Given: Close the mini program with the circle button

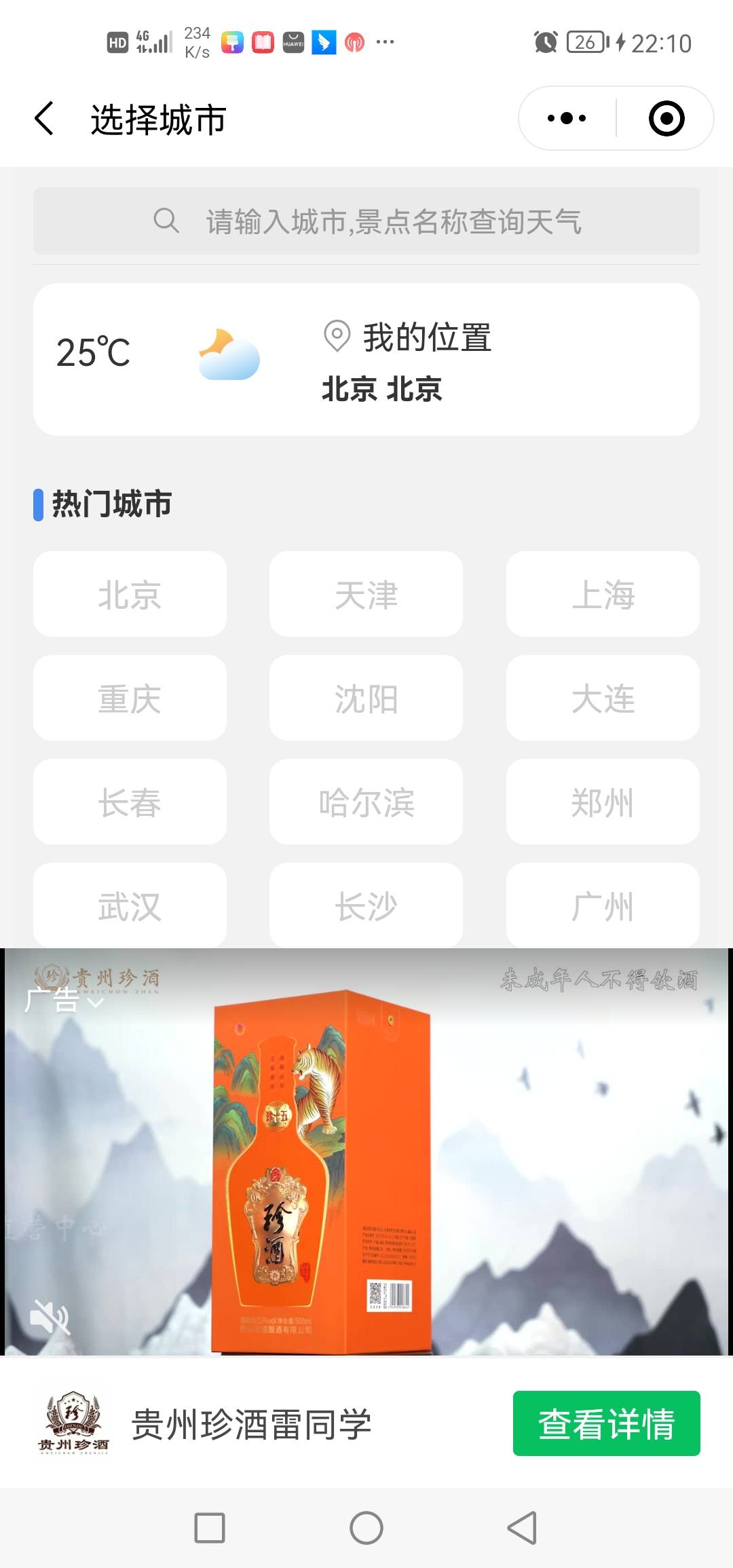Looking at the screenshot, I should [666, 119].
